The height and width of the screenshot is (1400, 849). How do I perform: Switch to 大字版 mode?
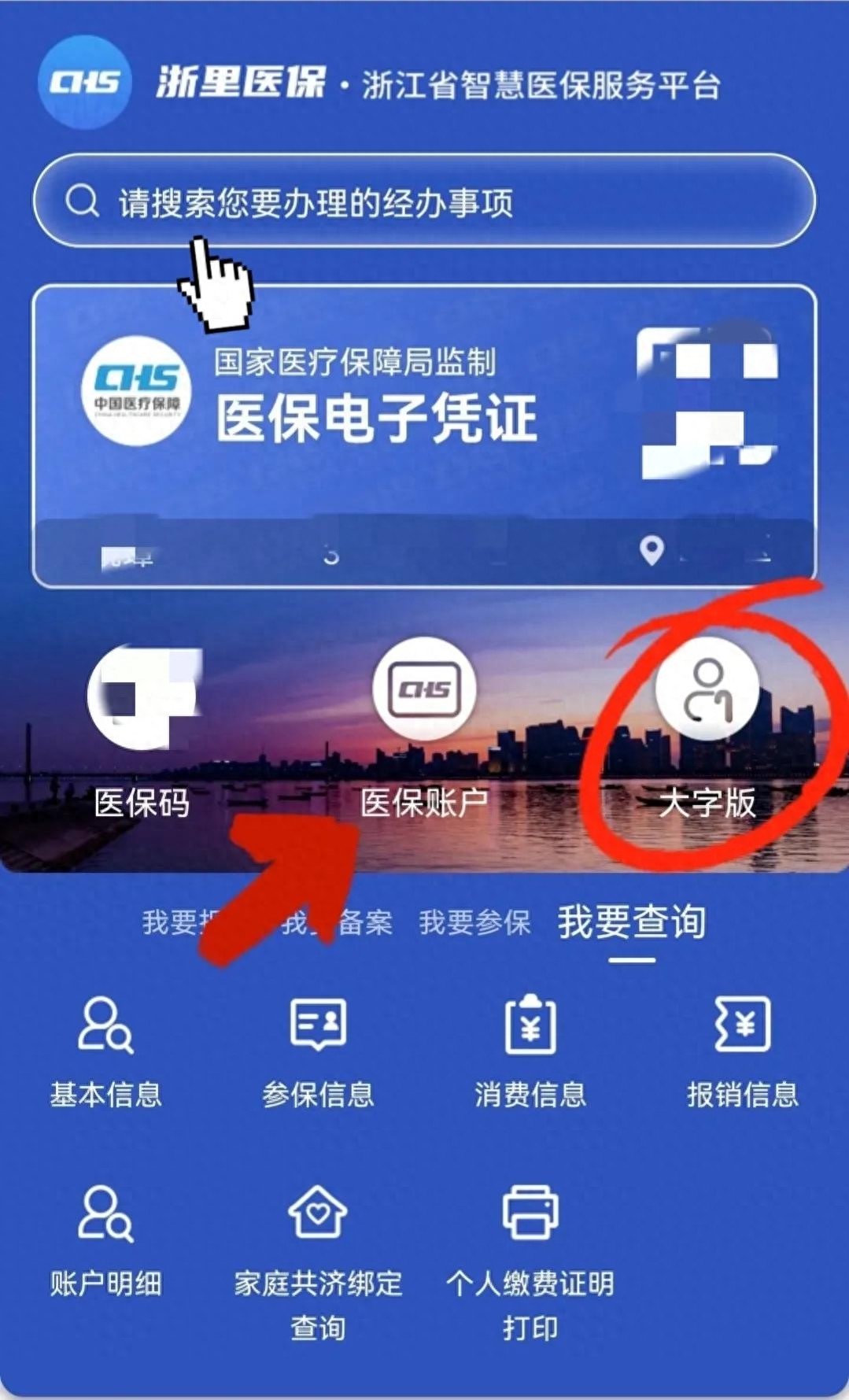coord(707,728)
